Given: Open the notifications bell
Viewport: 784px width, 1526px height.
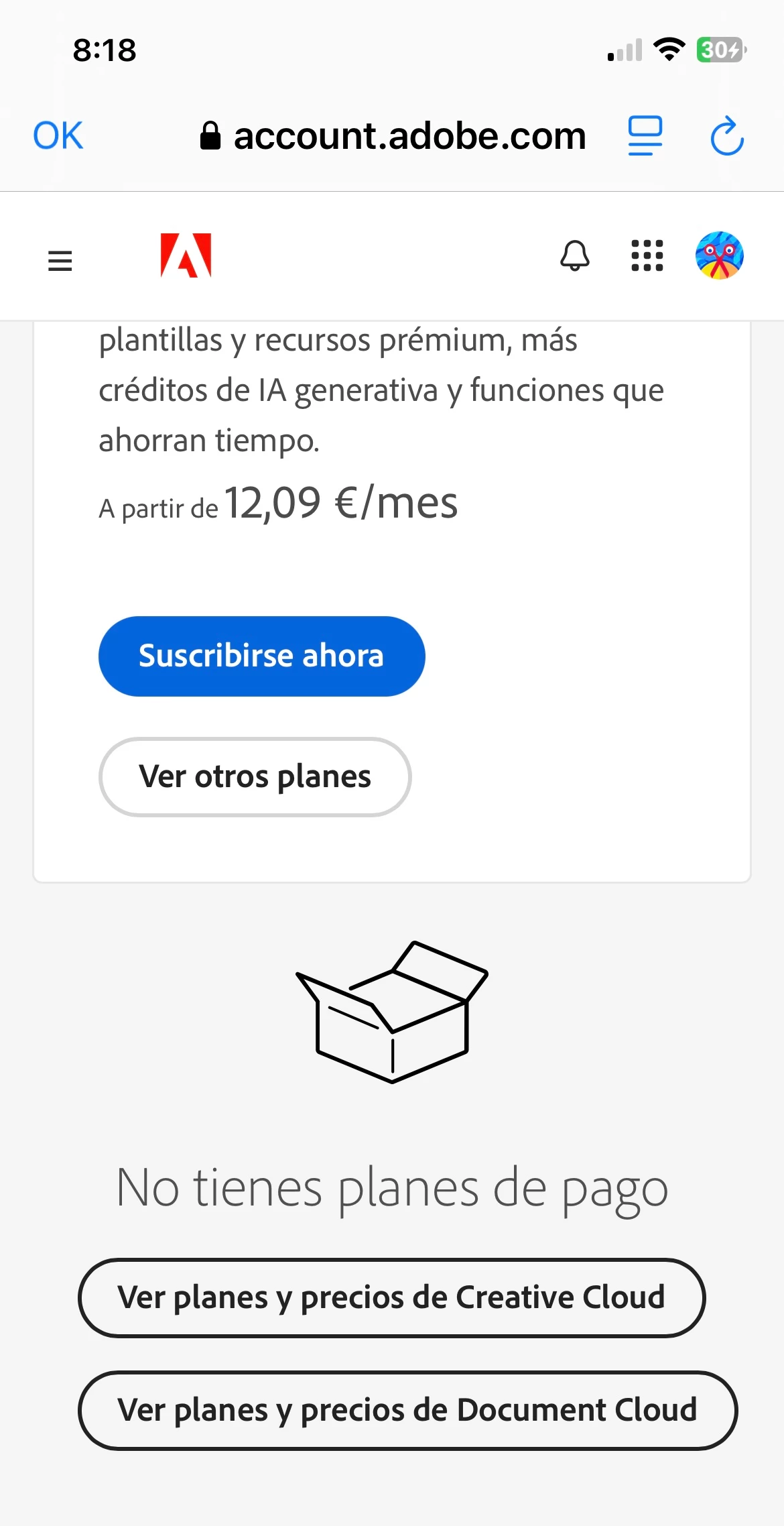Looking at the screenshot, I should pos(575,255).
